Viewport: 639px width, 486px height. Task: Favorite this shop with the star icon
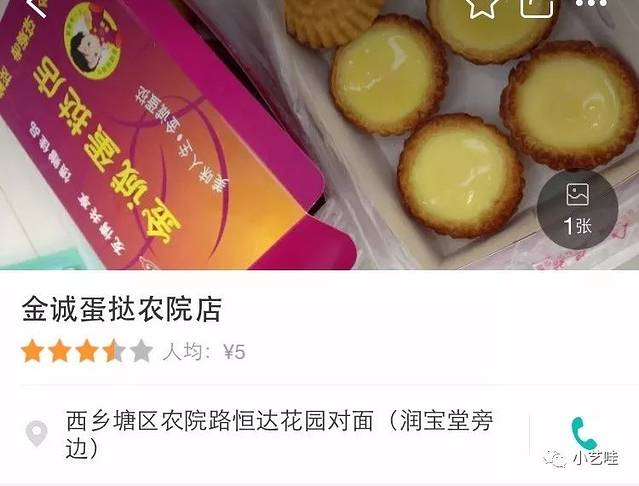(x=483, y=6)
